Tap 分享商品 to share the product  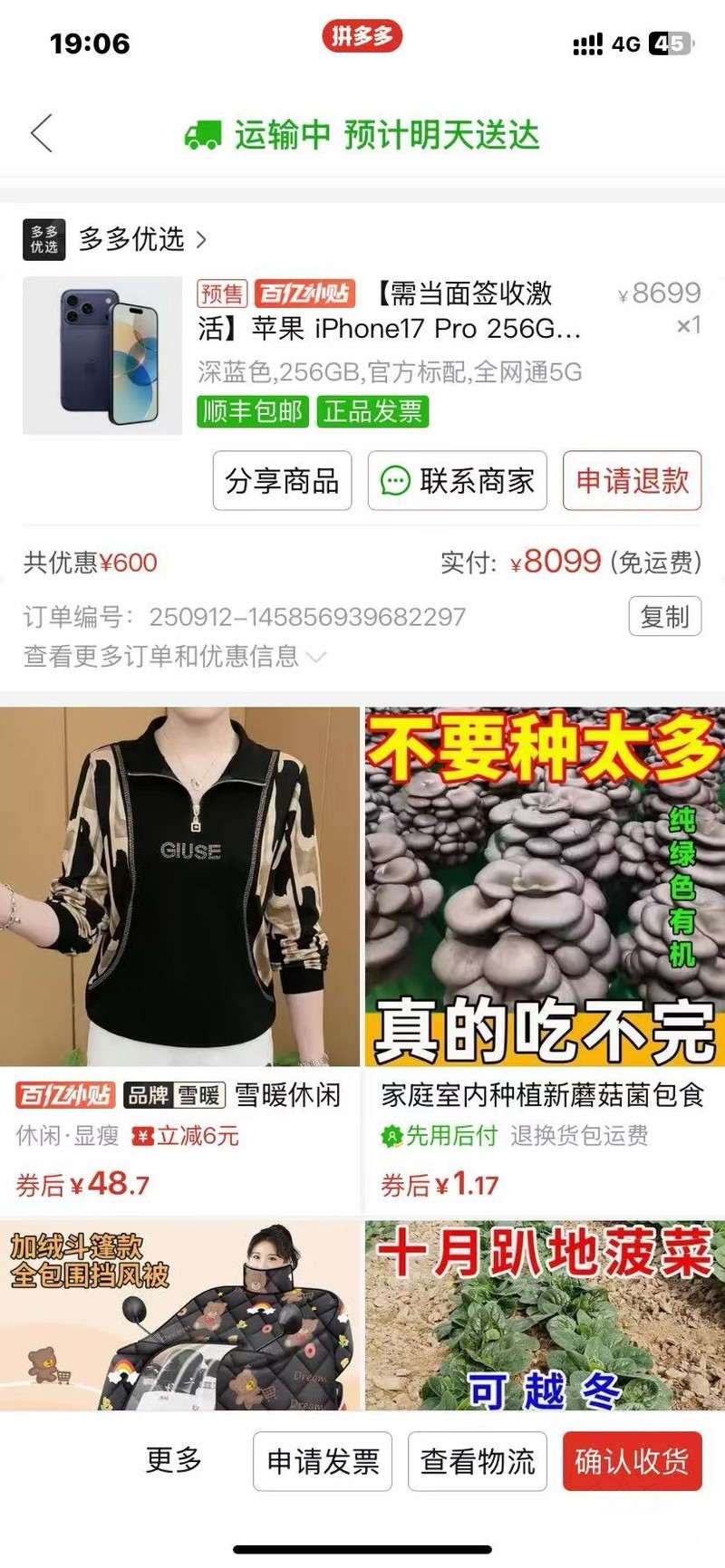pos(282,481)
